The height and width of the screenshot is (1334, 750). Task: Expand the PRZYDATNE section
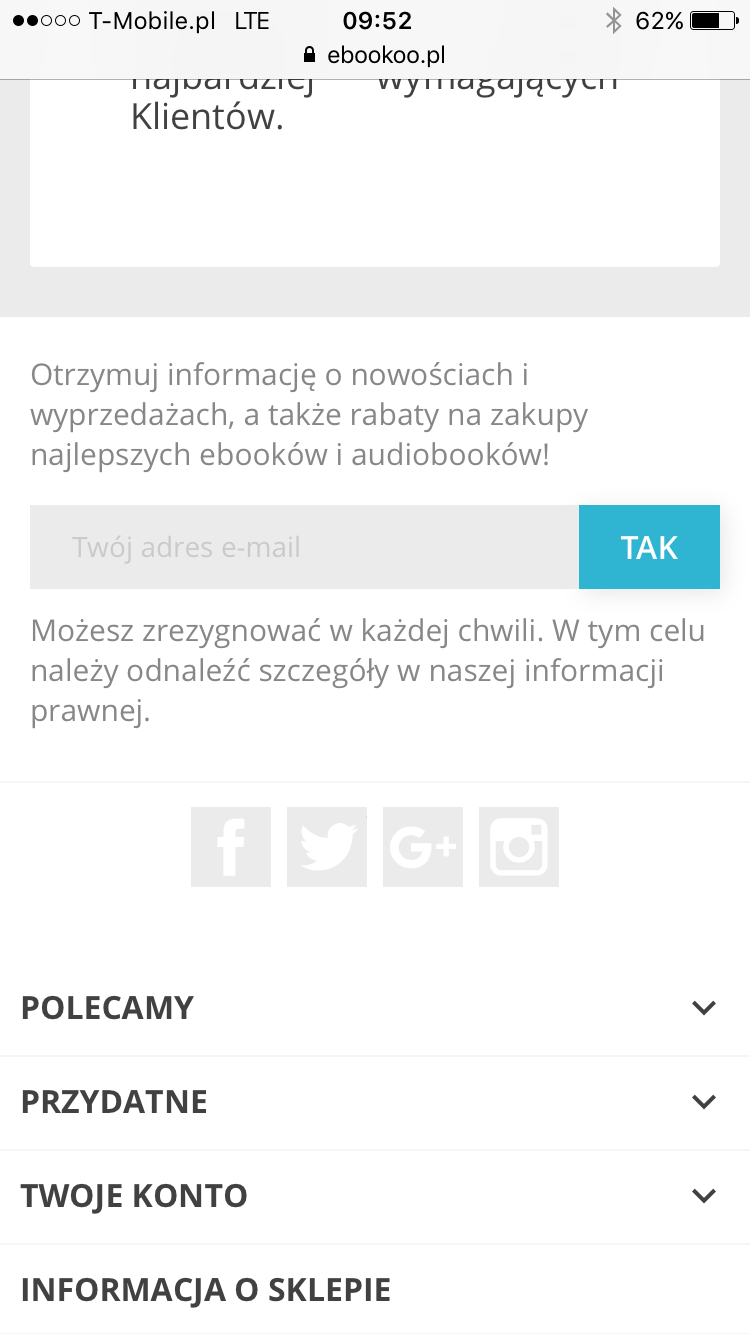pos(374,1101)
